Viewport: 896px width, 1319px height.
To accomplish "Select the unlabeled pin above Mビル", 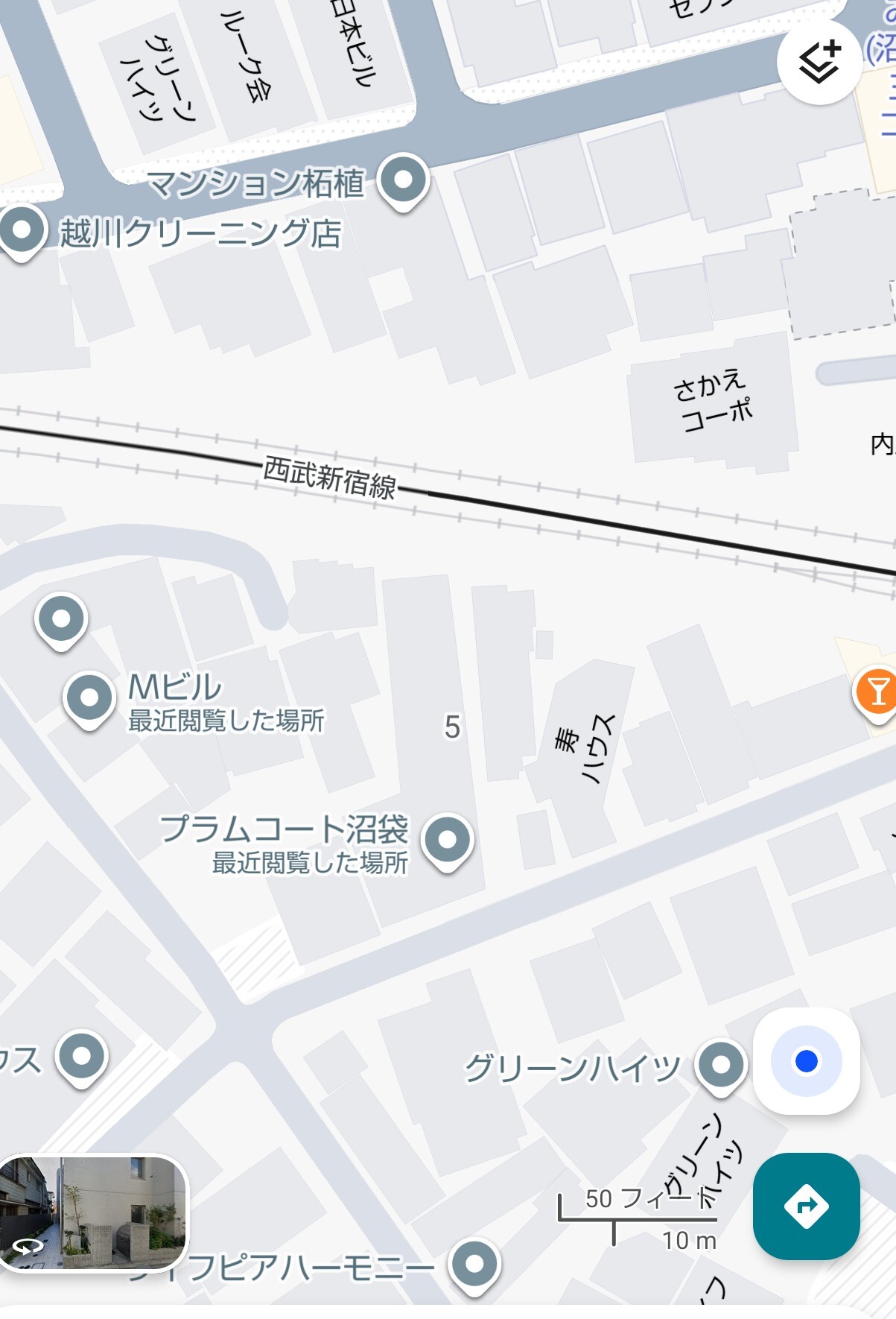I will (x=61, y=619).
